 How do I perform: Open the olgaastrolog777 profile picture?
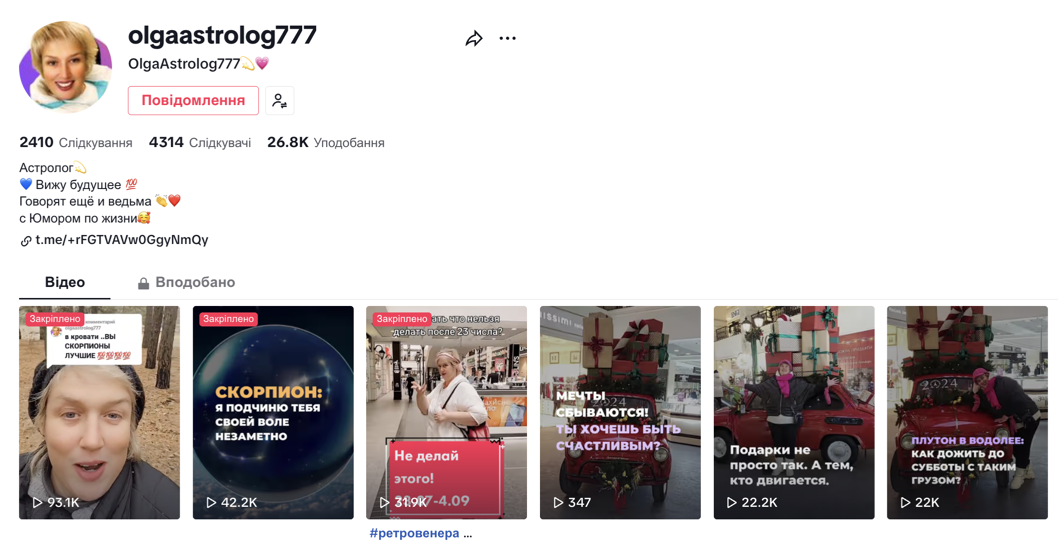(65, 66)
